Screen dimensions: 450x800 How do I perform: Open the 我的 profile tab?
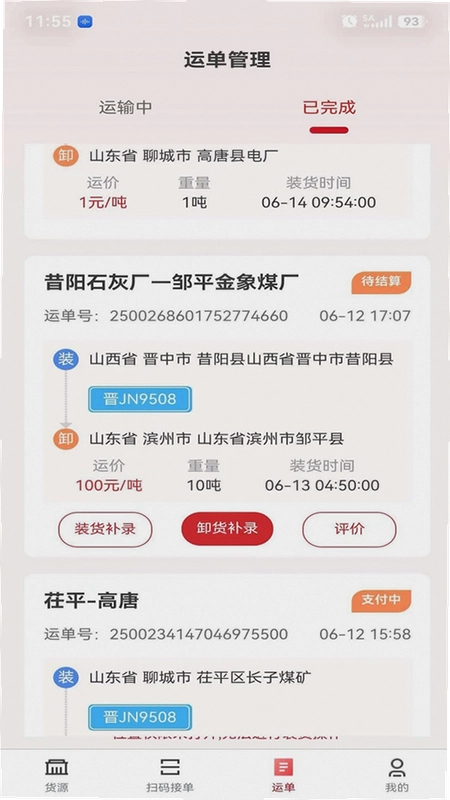[x=396, y=774]
